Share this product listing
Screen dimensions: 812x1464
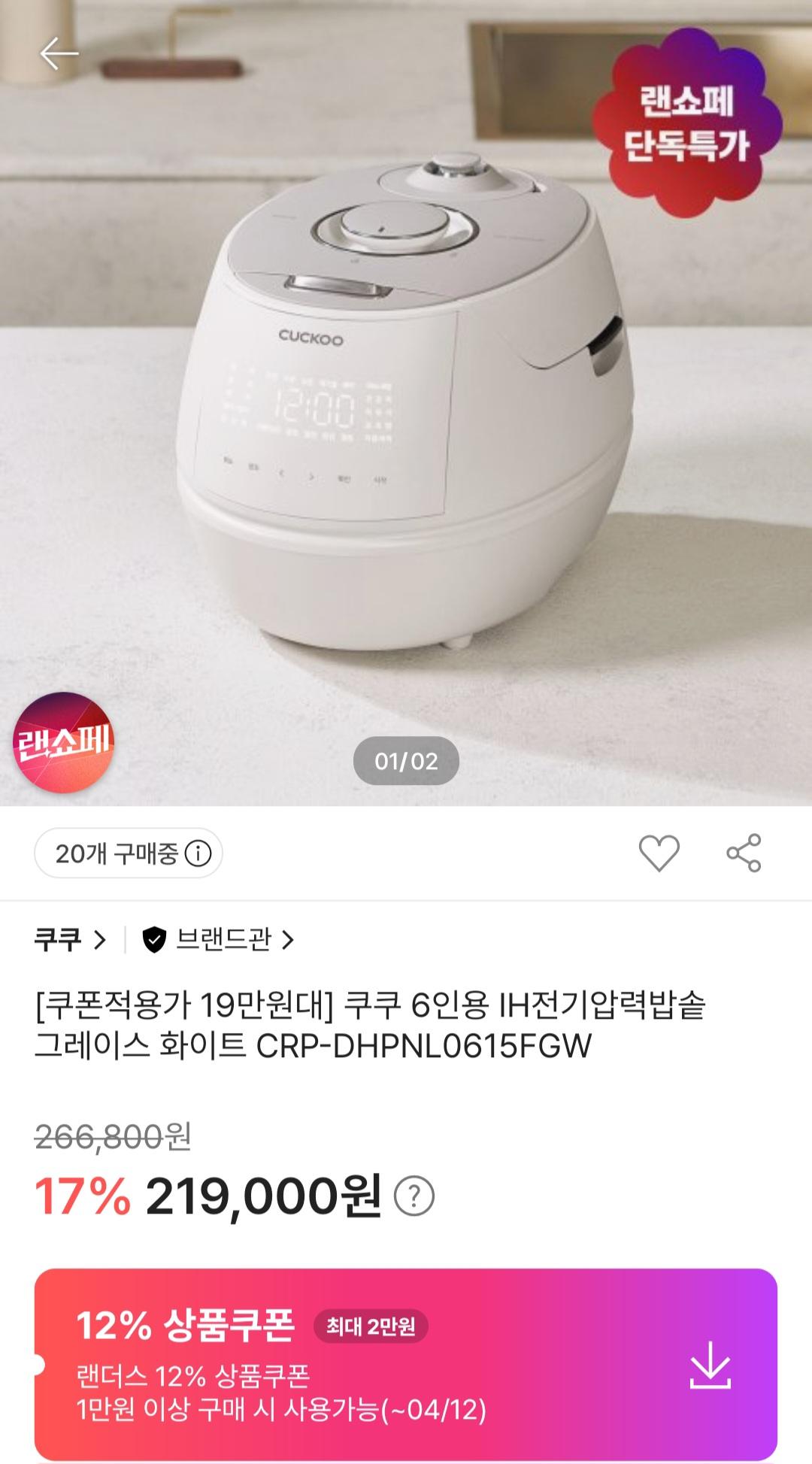coord(744,853)
